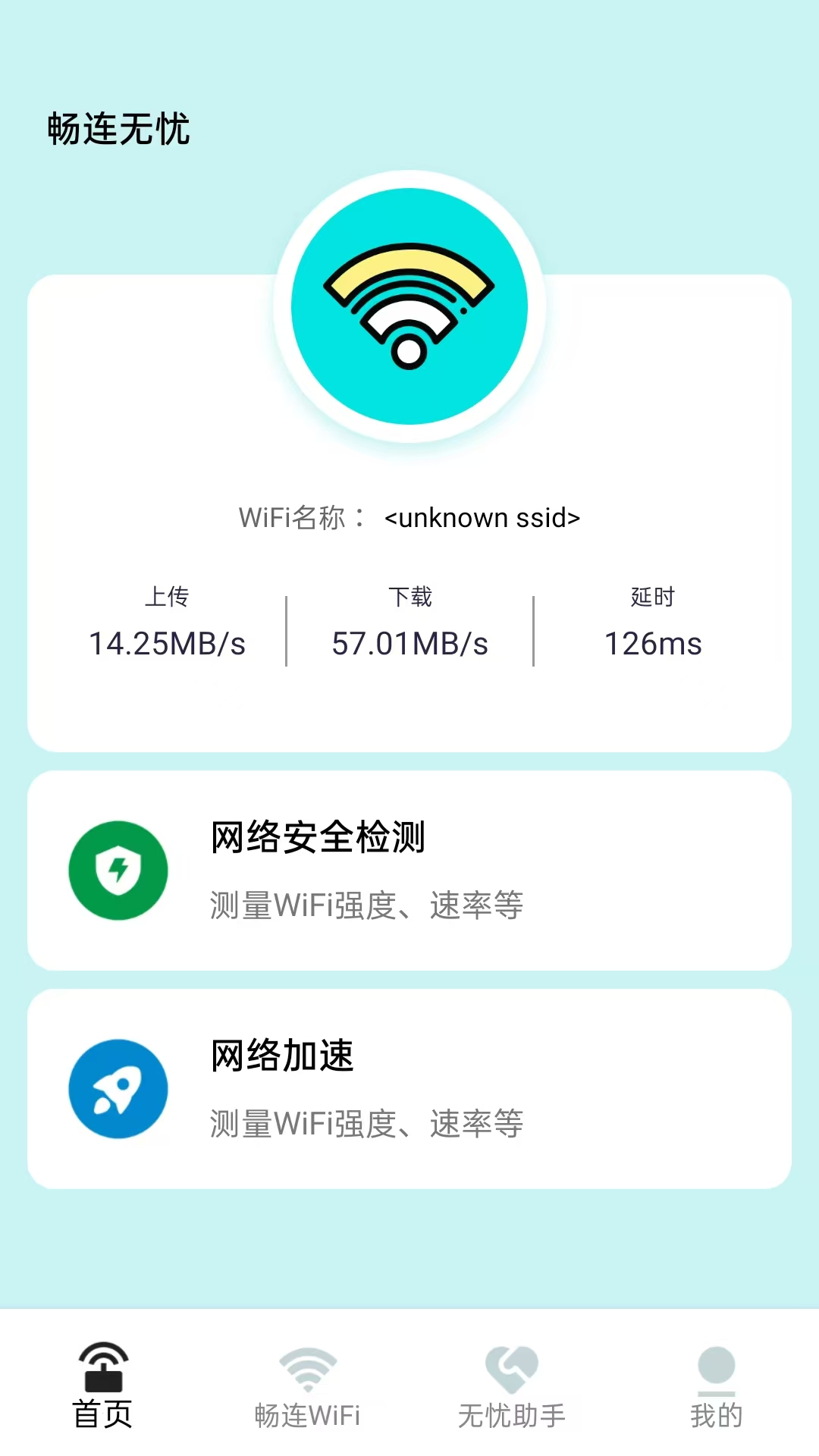Tap the large WiFi icon button
Viewport: 819px width, 1456px height.
tap(409, 306)
